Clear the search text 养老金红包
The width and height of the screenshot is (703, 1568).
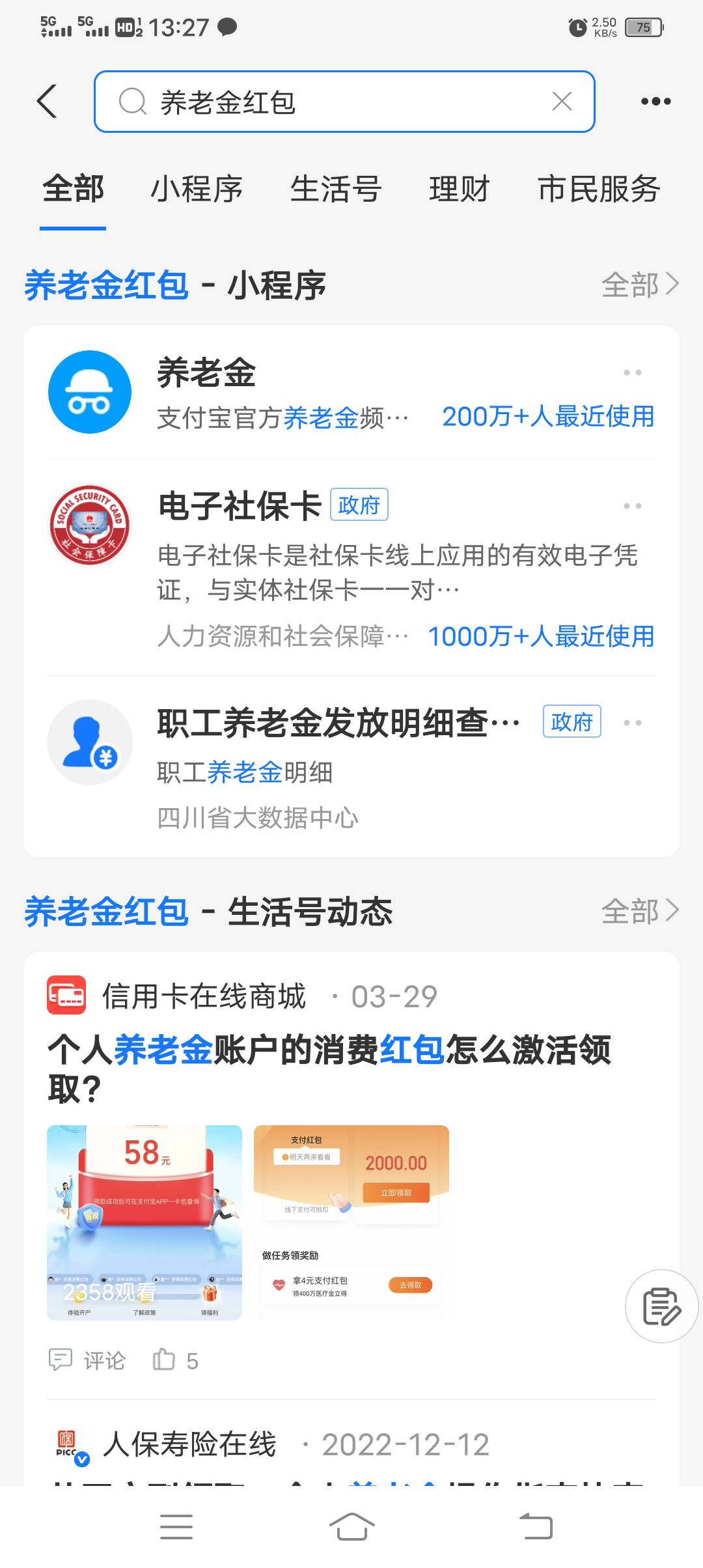(561, 102)
